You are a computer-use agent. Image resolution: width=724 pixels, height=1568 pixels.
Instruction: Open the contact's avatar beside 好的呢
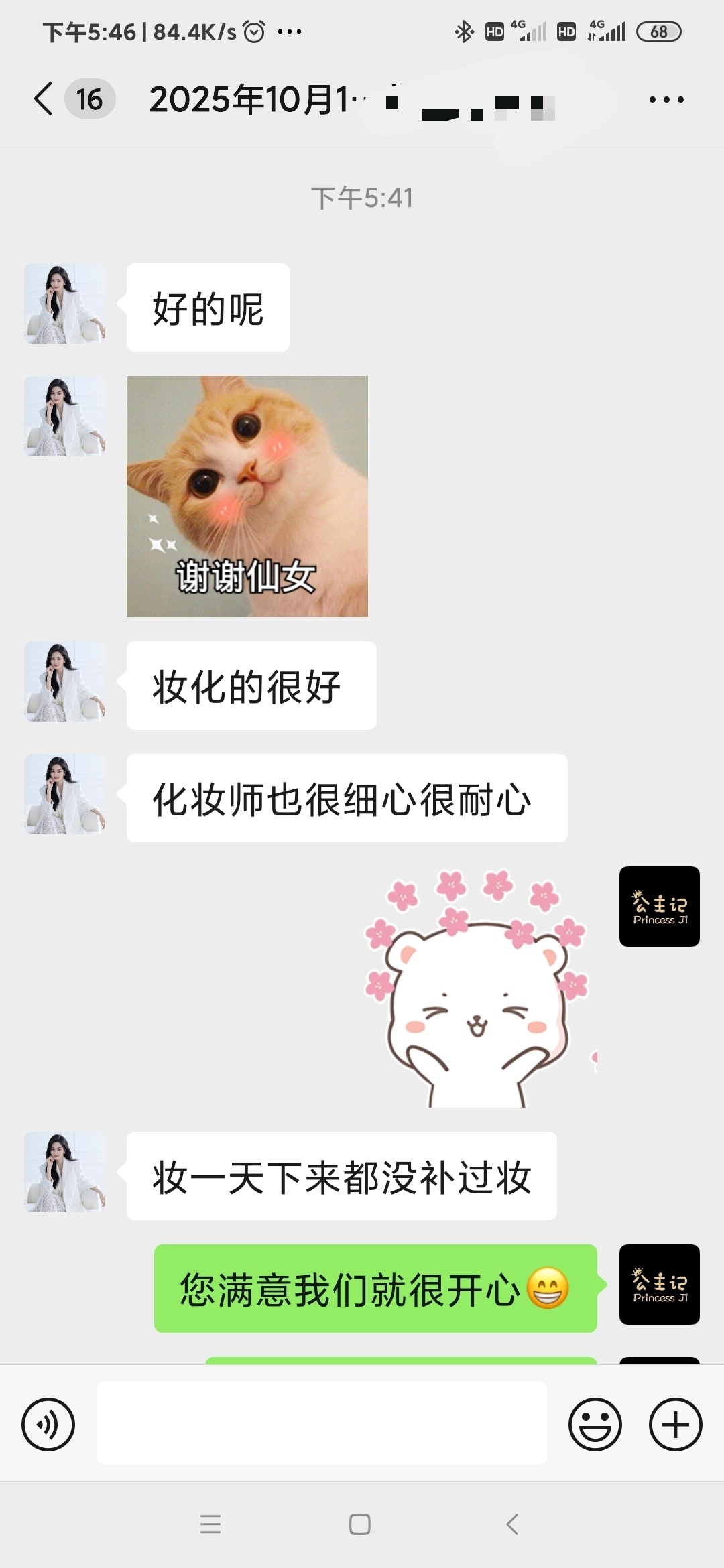coord(64,304)
